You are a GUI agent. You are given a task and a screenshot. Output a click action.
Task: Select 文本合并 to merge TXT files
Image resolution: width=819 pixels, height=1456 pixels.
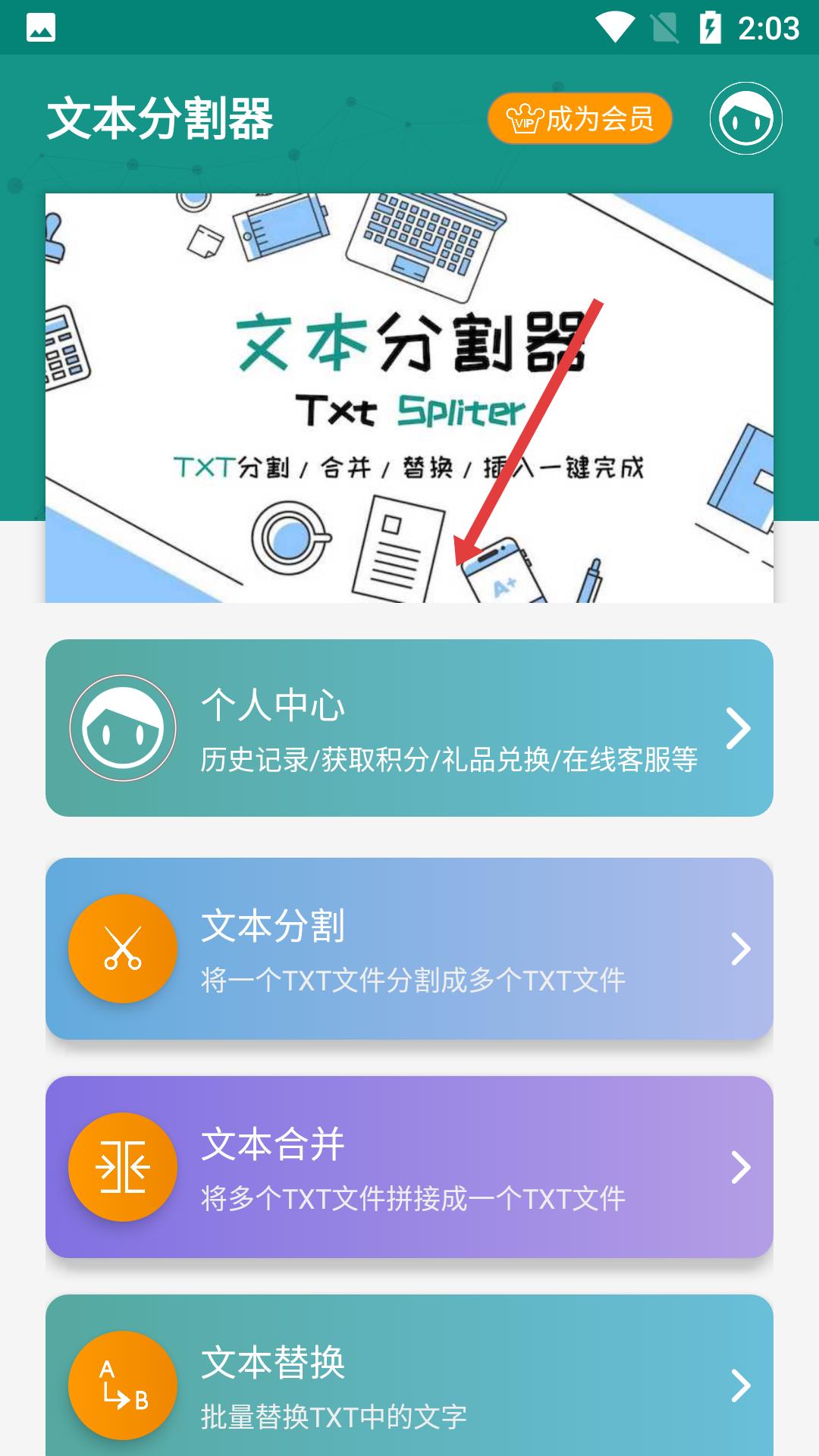pos(409,1166)
